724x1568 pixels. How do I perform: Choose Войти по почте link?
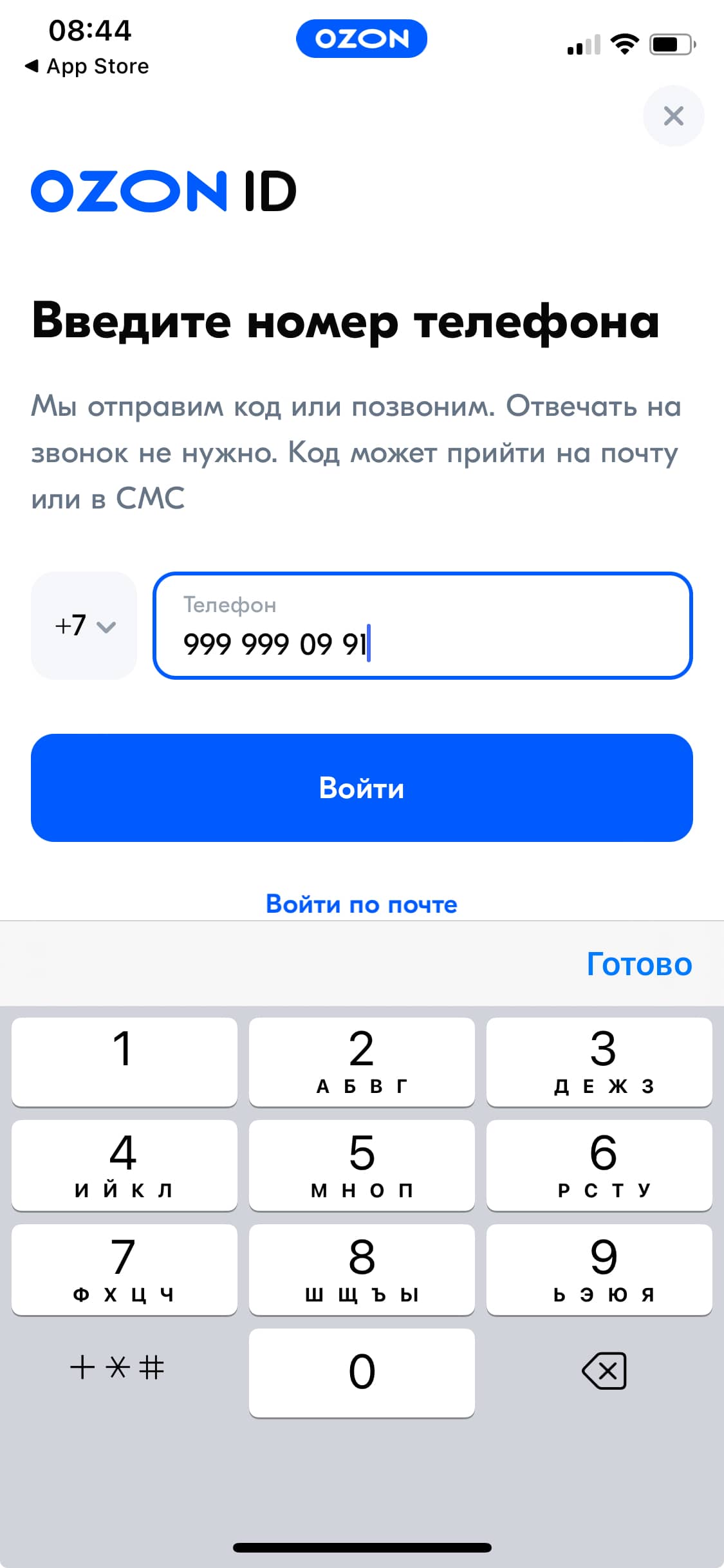362,904
